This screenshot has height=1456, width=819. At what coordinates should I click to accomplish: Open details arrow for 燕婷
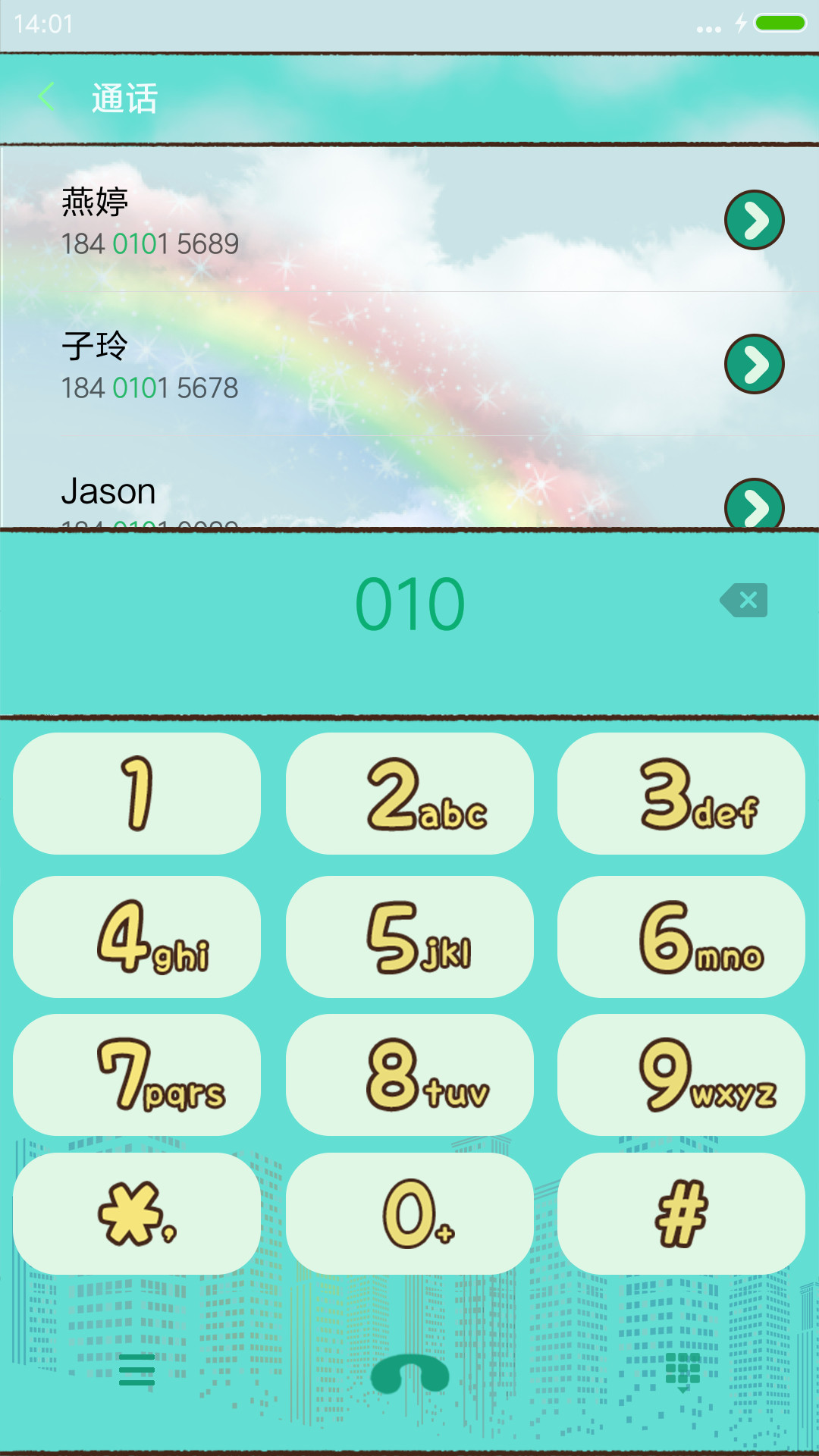754,220
